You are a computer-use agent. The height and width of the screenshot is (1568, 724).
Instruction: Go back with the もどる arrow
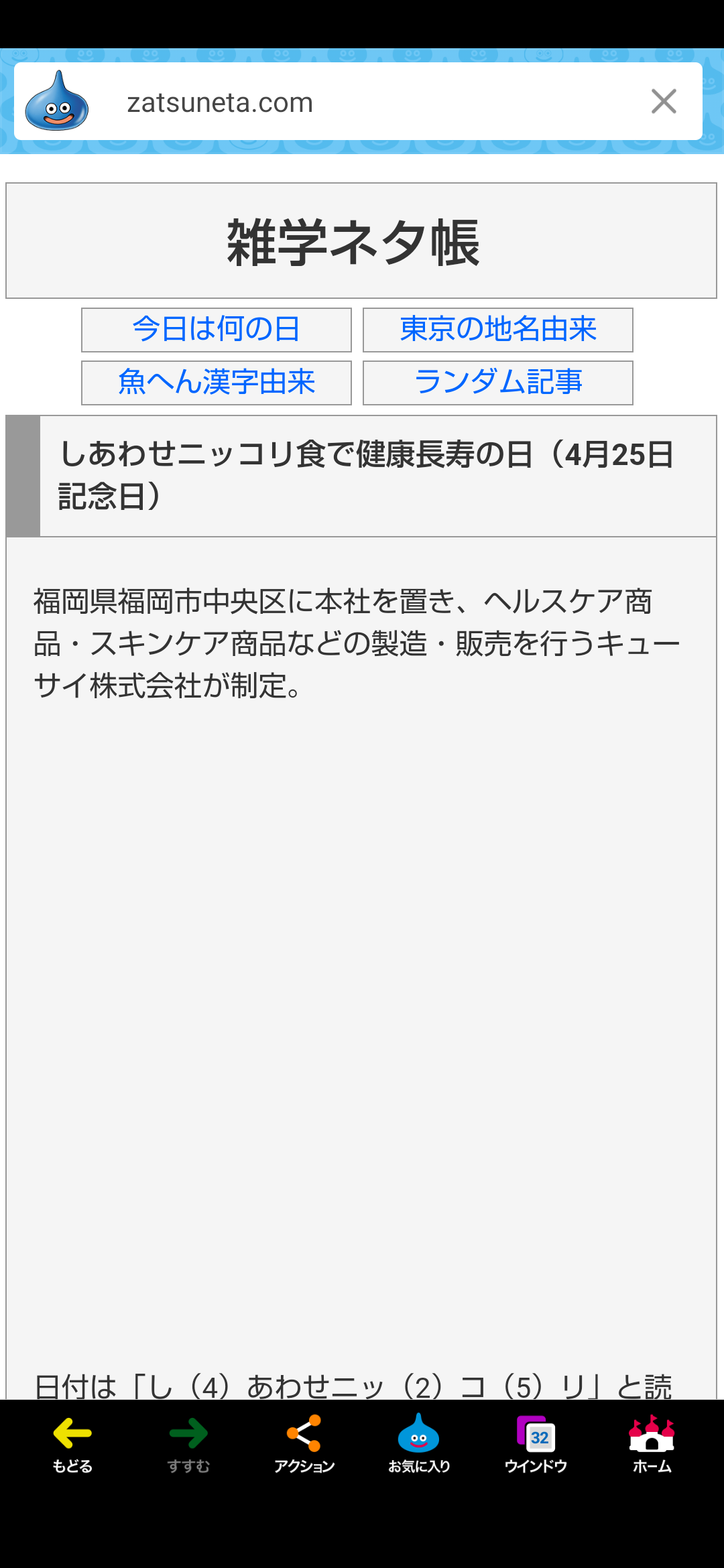(x=72, y=1444)
